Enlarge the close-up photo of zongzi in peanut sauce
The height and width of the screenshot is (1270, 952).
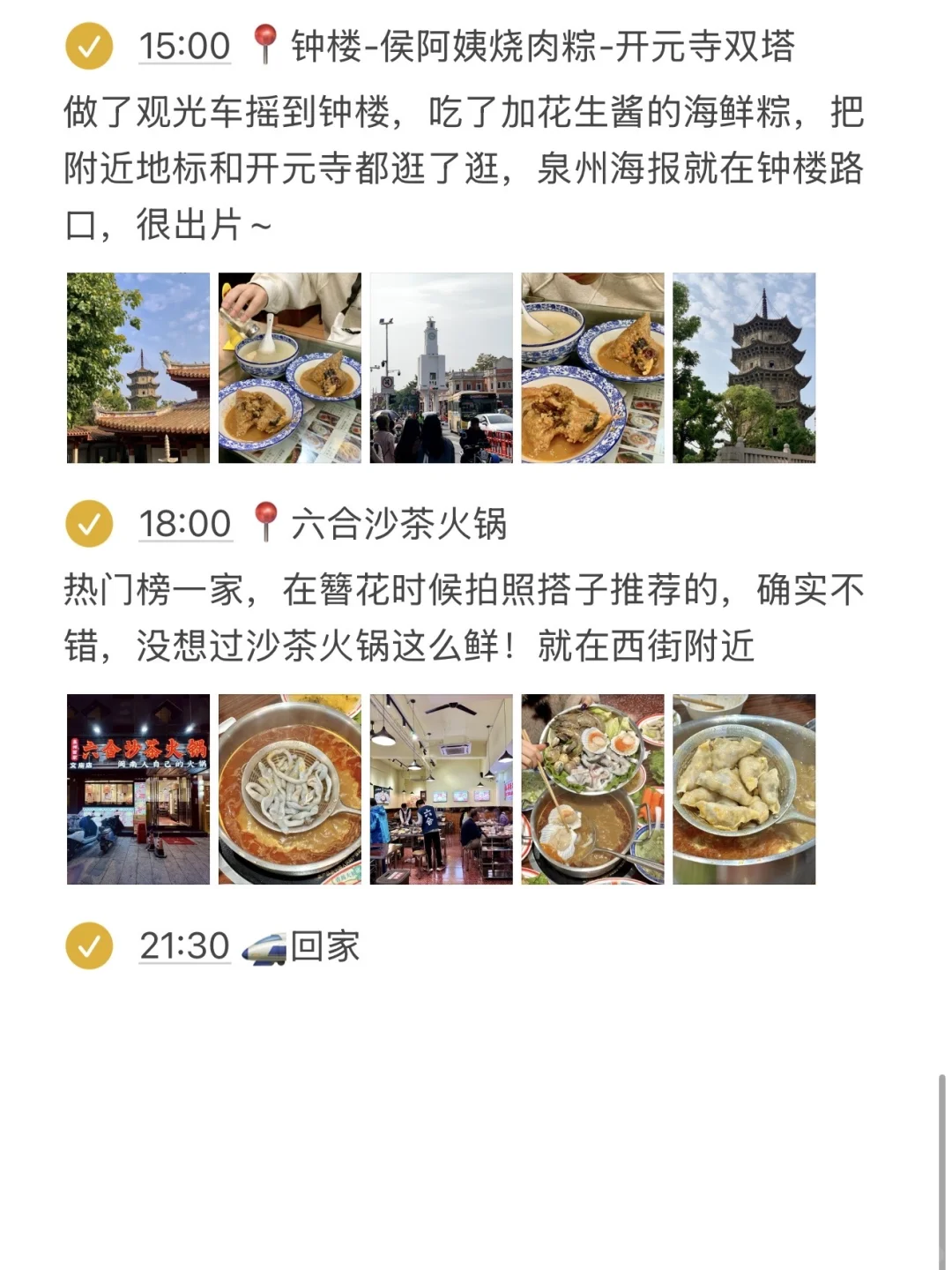point(592,368)
